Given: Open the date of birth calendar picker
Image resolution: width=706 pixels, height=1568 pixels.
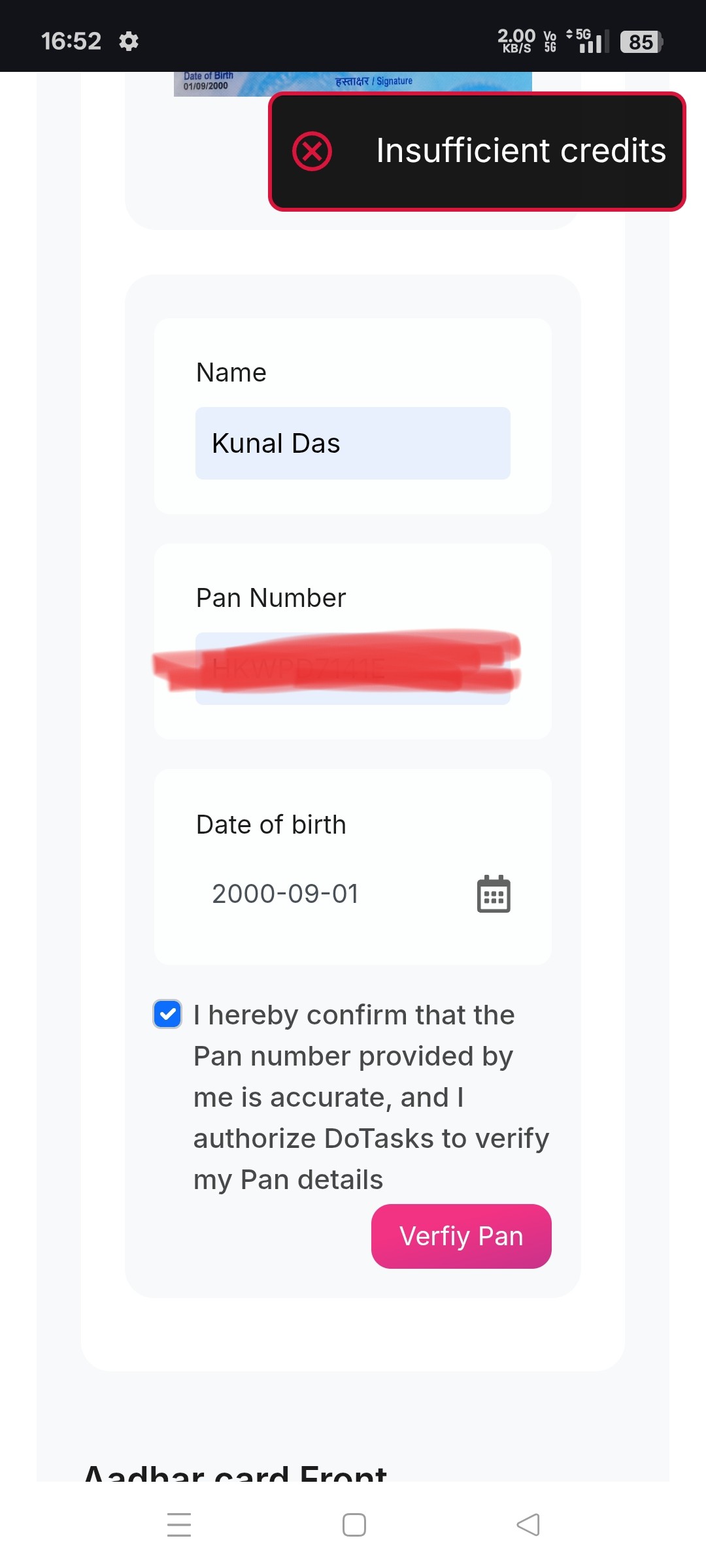Looking at the screenshot, I should click(494, 894).
